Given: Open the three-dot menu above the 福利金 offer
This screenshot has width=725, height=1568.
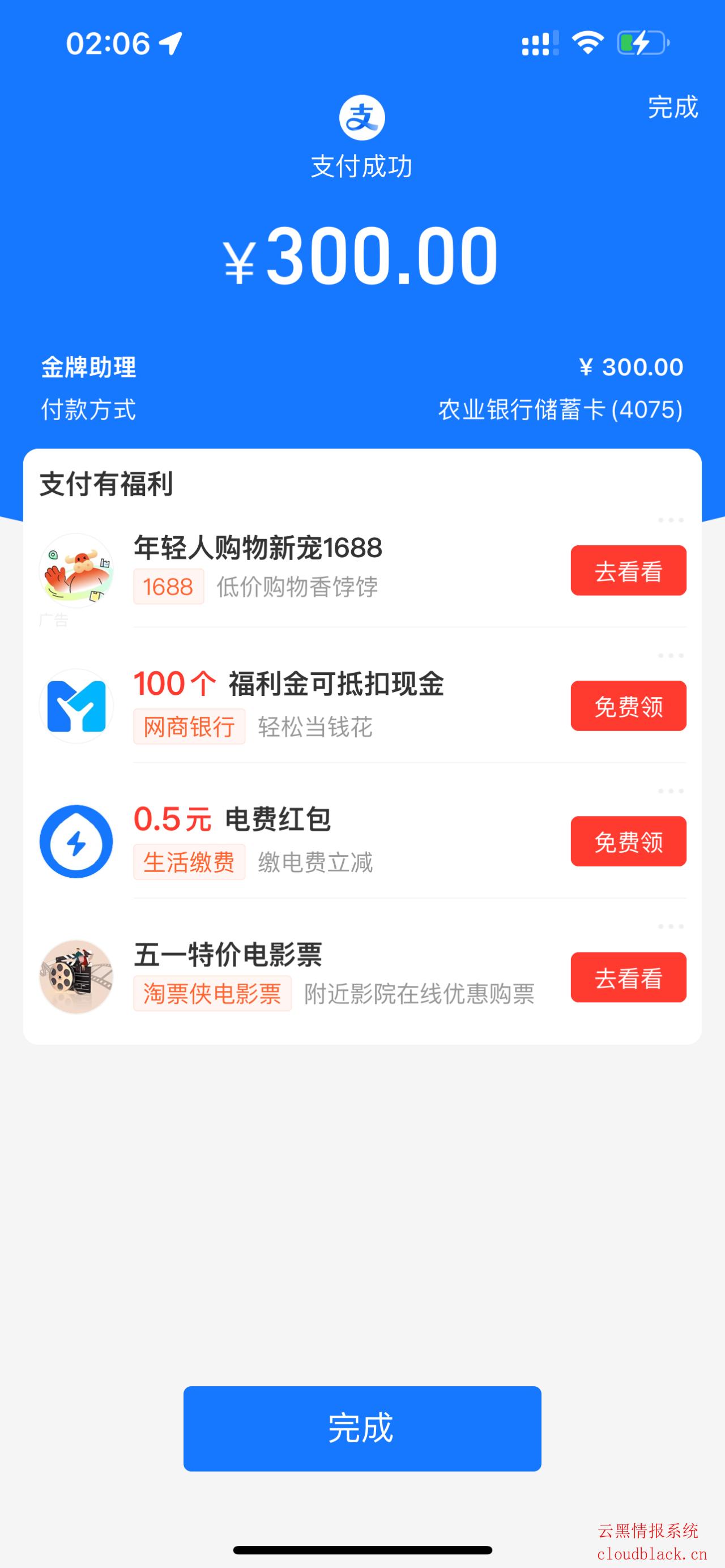Looking at the screenshot, I should 671,656.
